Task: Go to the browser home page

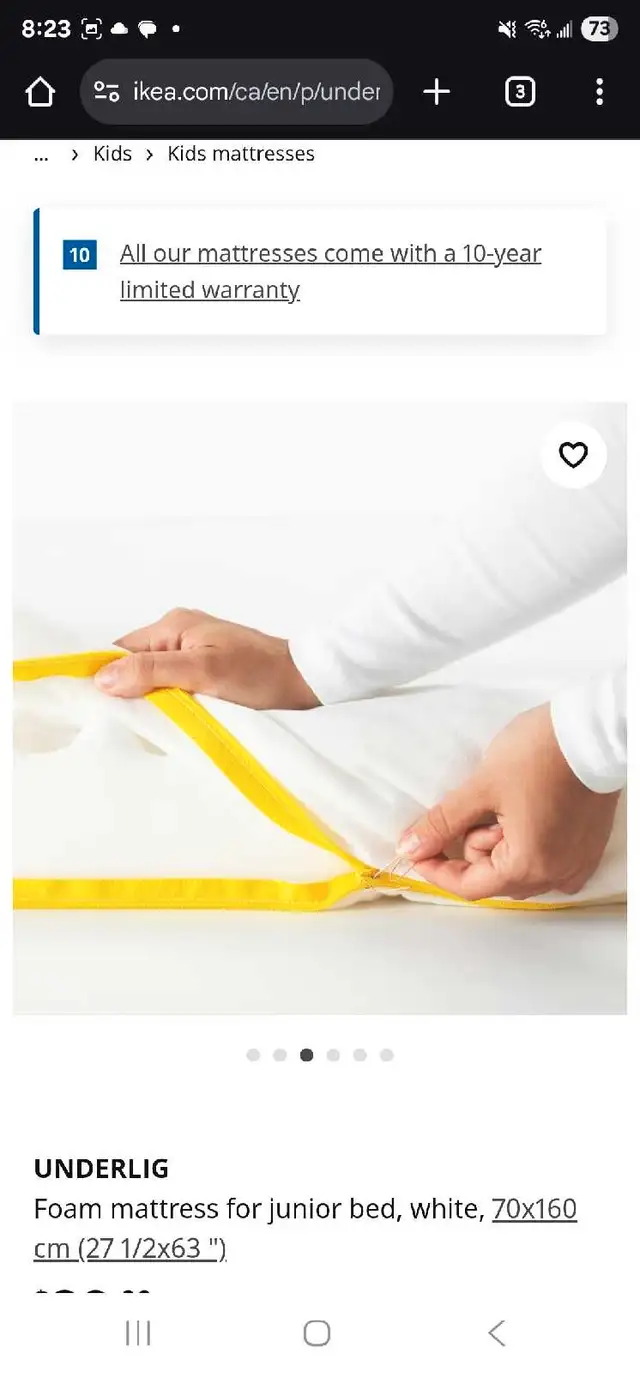Action: click(x=40, y=93)
